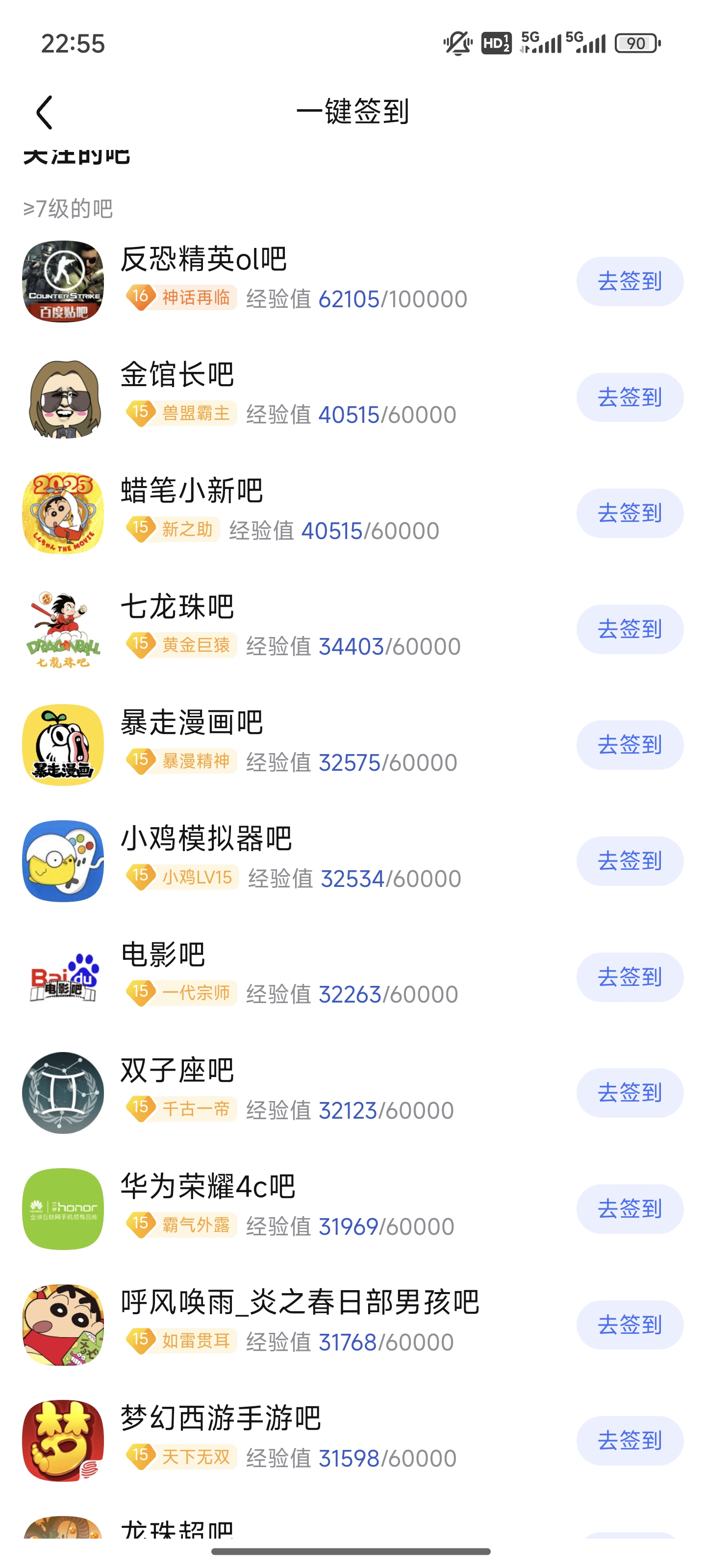The width and height of the screenshot is (706, 1568).
Task: Open the 反恐精英ol吧 forum
Action: (203, 259)
